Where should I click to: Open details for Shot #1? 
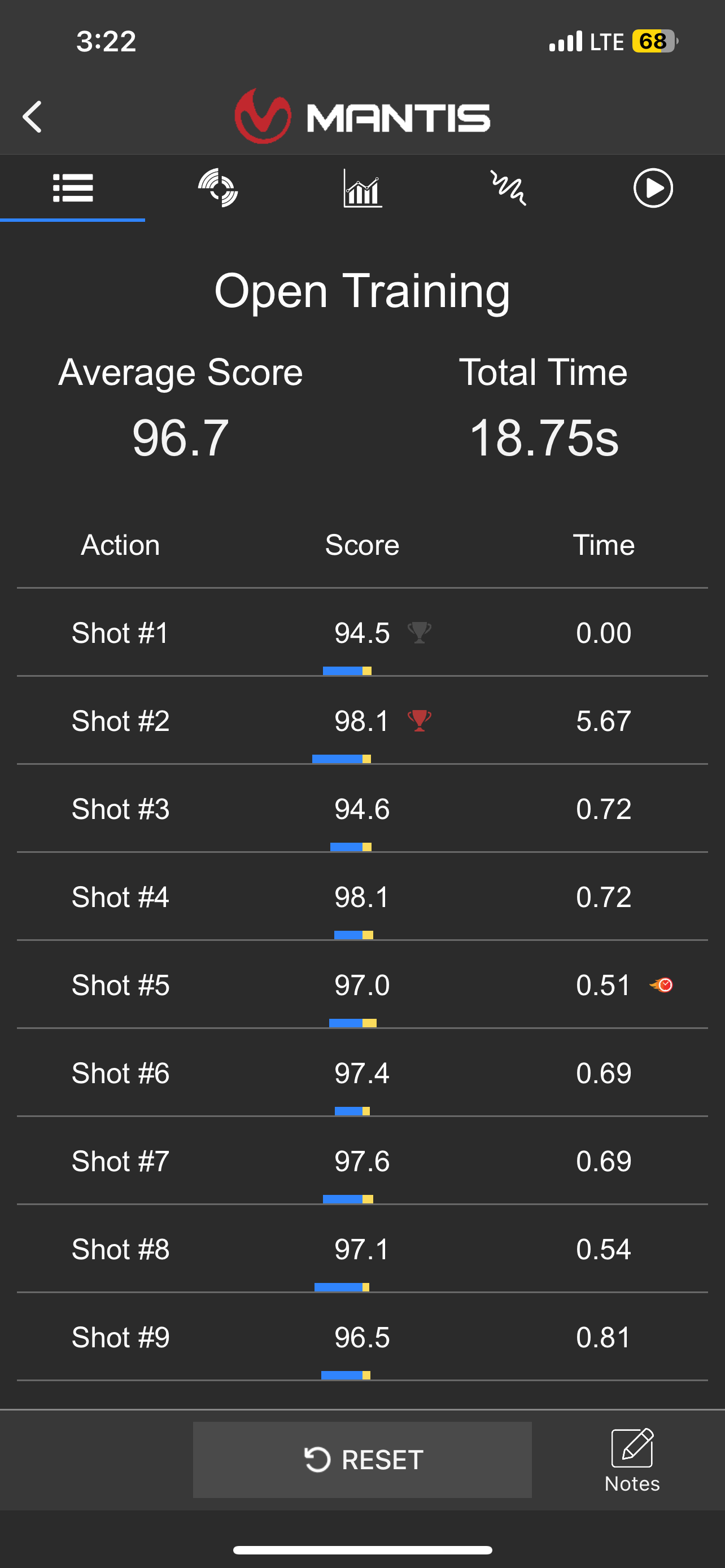click(x=362, y=633)
